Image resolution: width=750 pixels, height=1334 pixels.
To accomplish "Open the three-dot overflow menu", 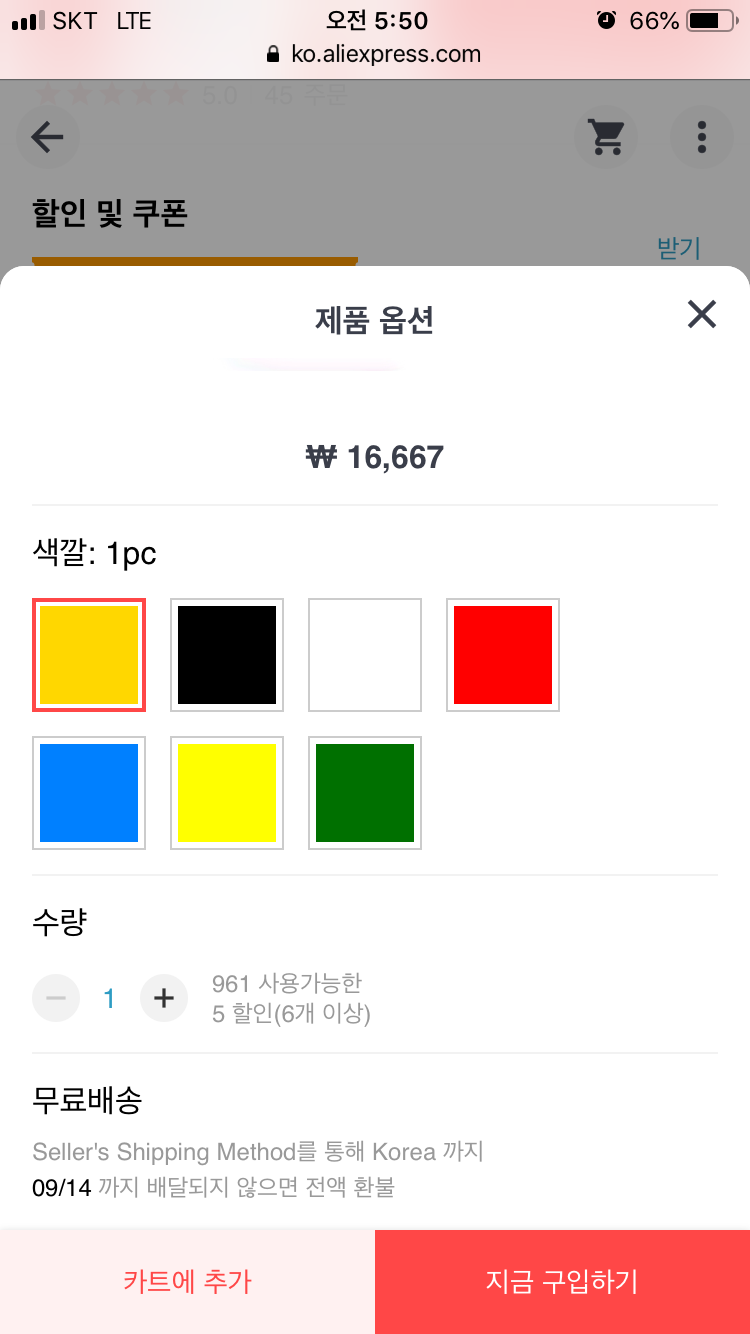I will click(x=702, y=137).
